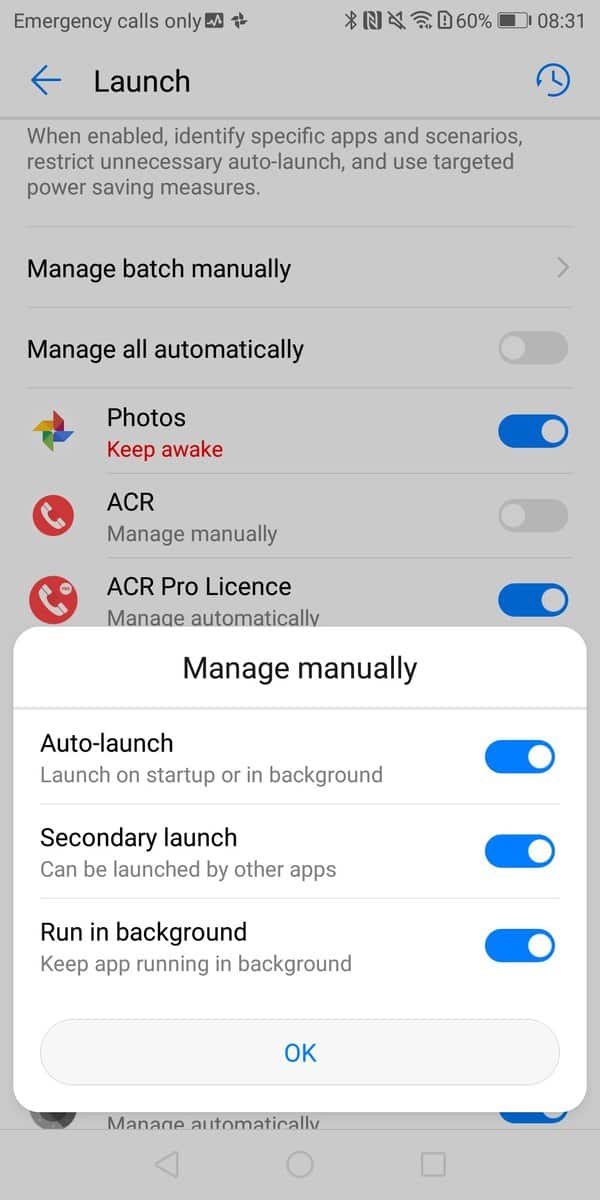
Task: Switch off the ACR Pro Licence toggle
Action: click(532, 600)
